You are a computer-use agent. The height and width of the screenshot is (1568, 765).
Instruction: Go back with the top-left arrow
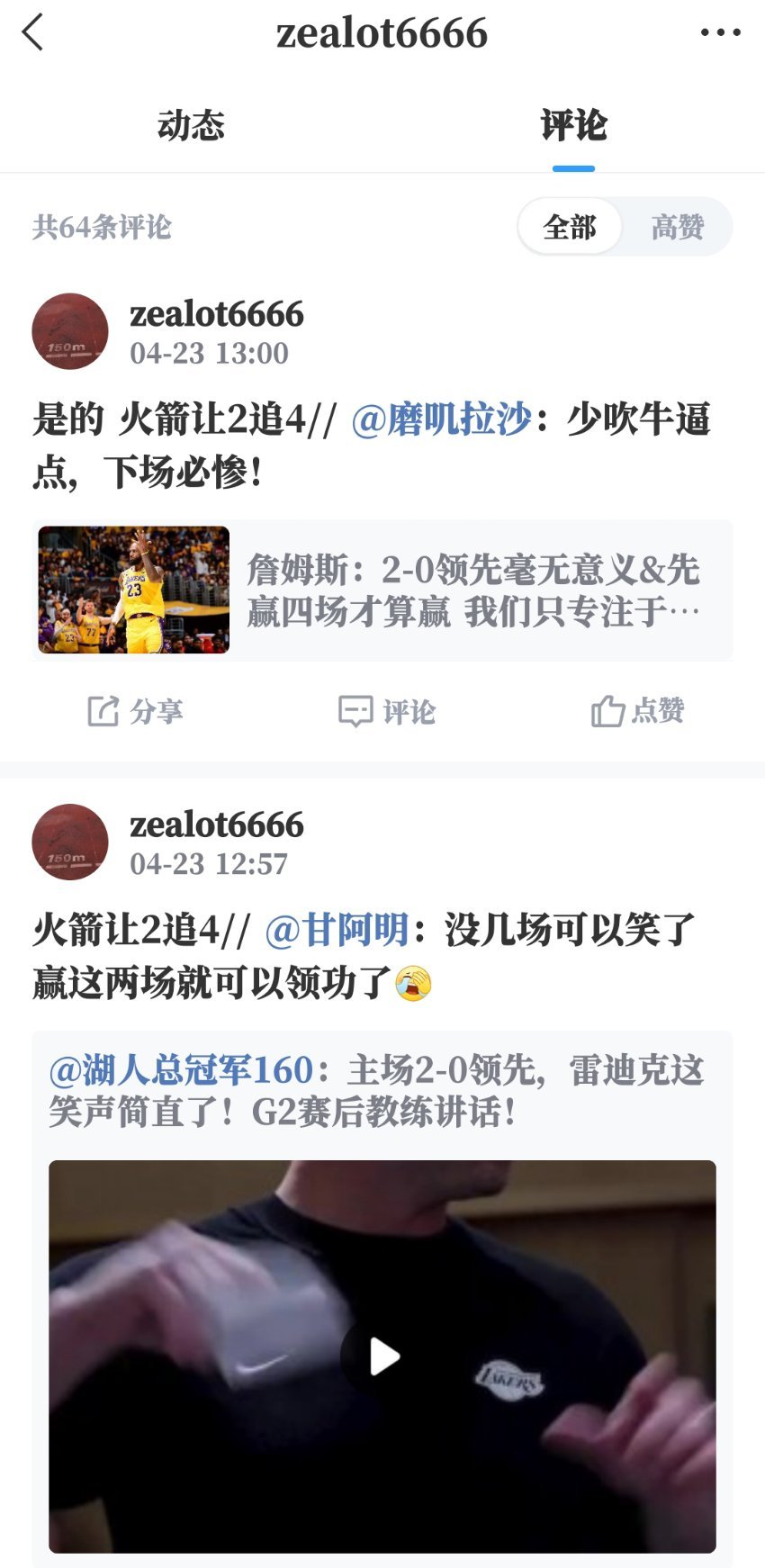32,32
